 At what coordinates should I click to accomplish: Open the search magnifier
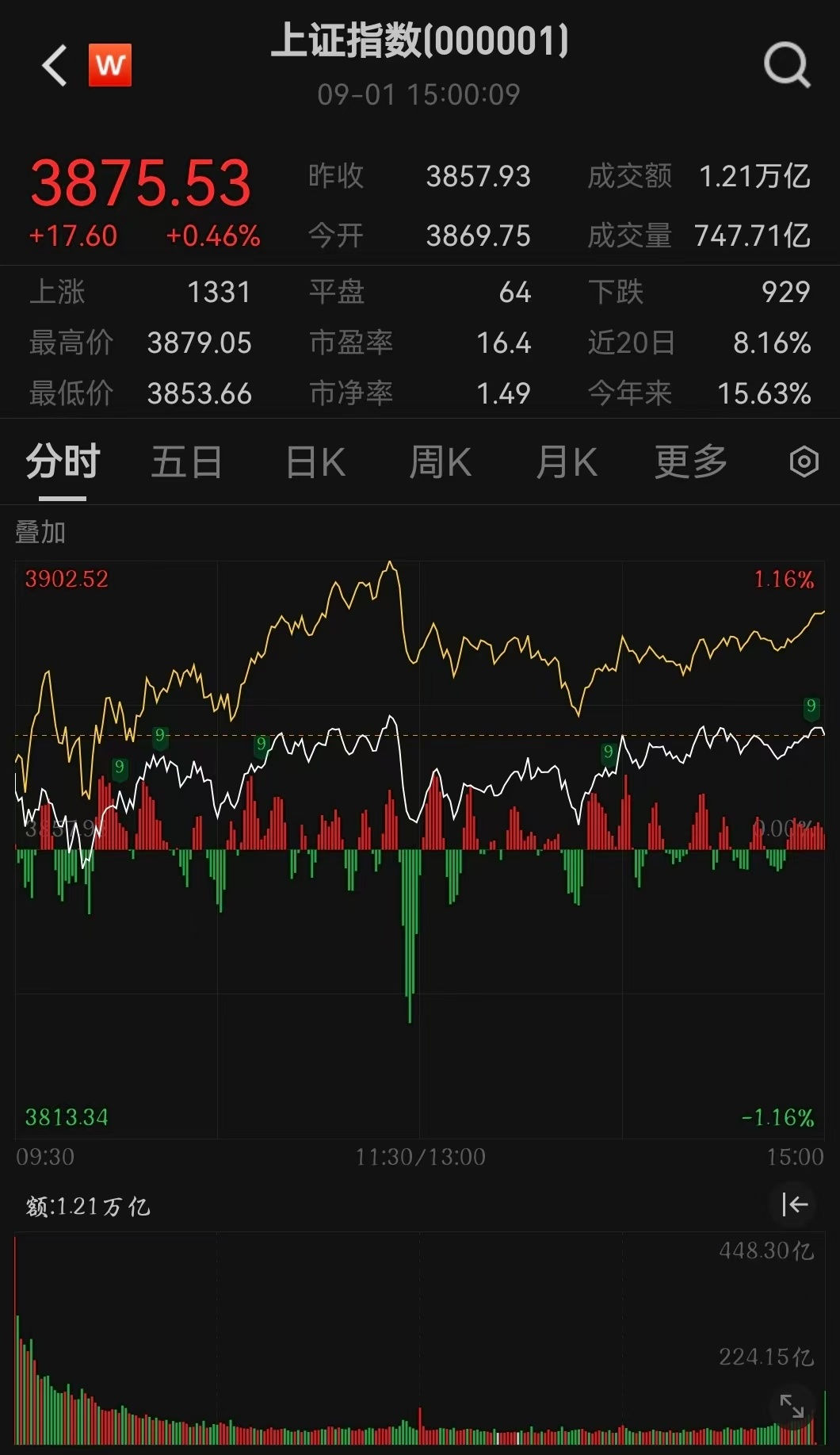point(786,65)
